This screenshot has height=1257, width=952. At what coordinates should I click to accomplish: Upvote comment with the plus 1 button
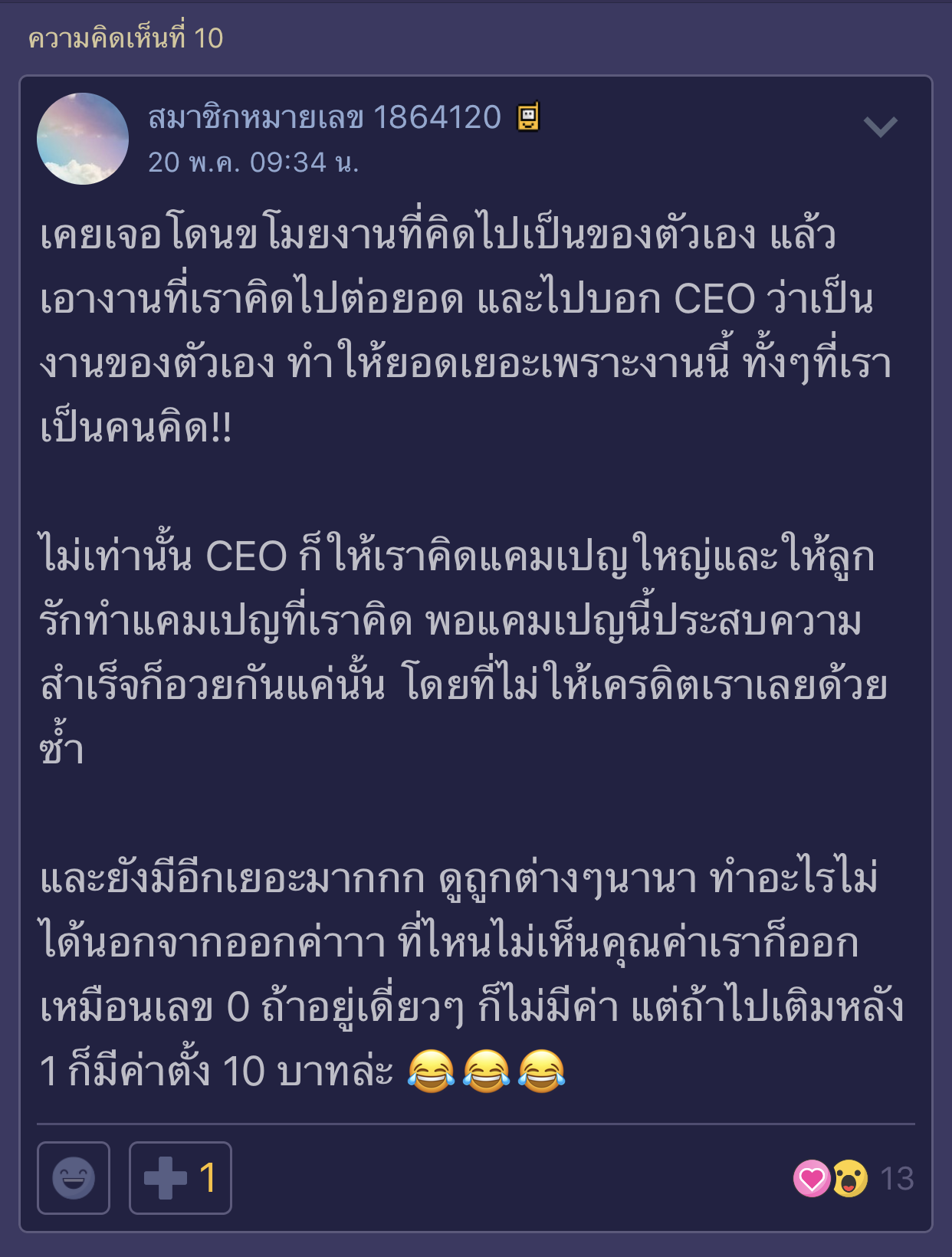(180, 1178)
